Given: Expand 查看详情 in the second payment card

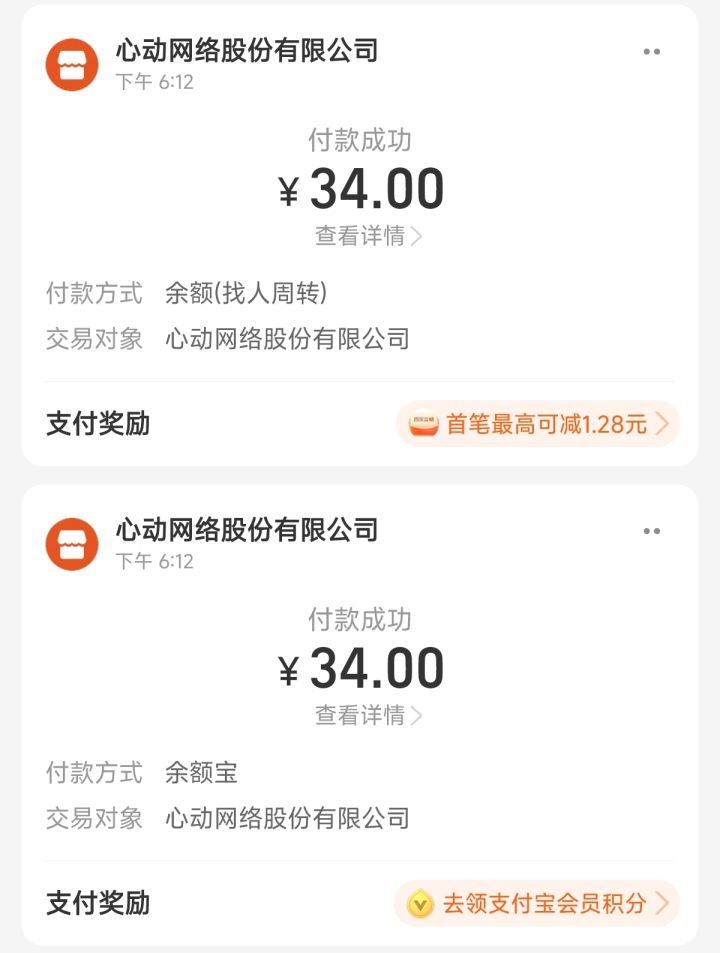Looking at the screenshot, I should click(x=360, y=716).
